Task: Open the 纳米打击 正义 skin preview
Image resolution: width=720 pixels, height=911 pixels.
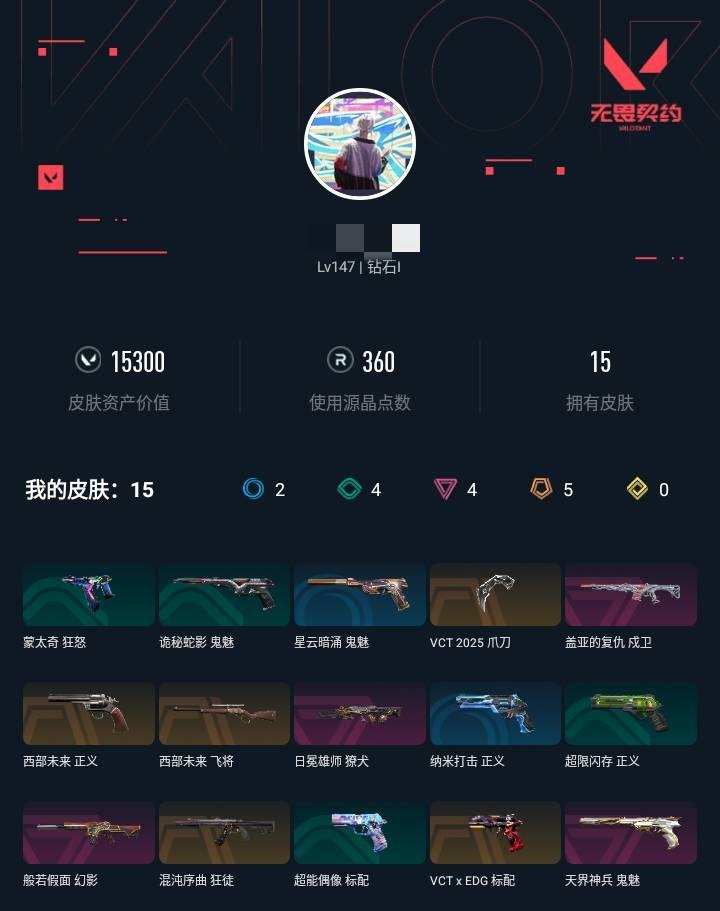Action: click(x=495, y=713)
